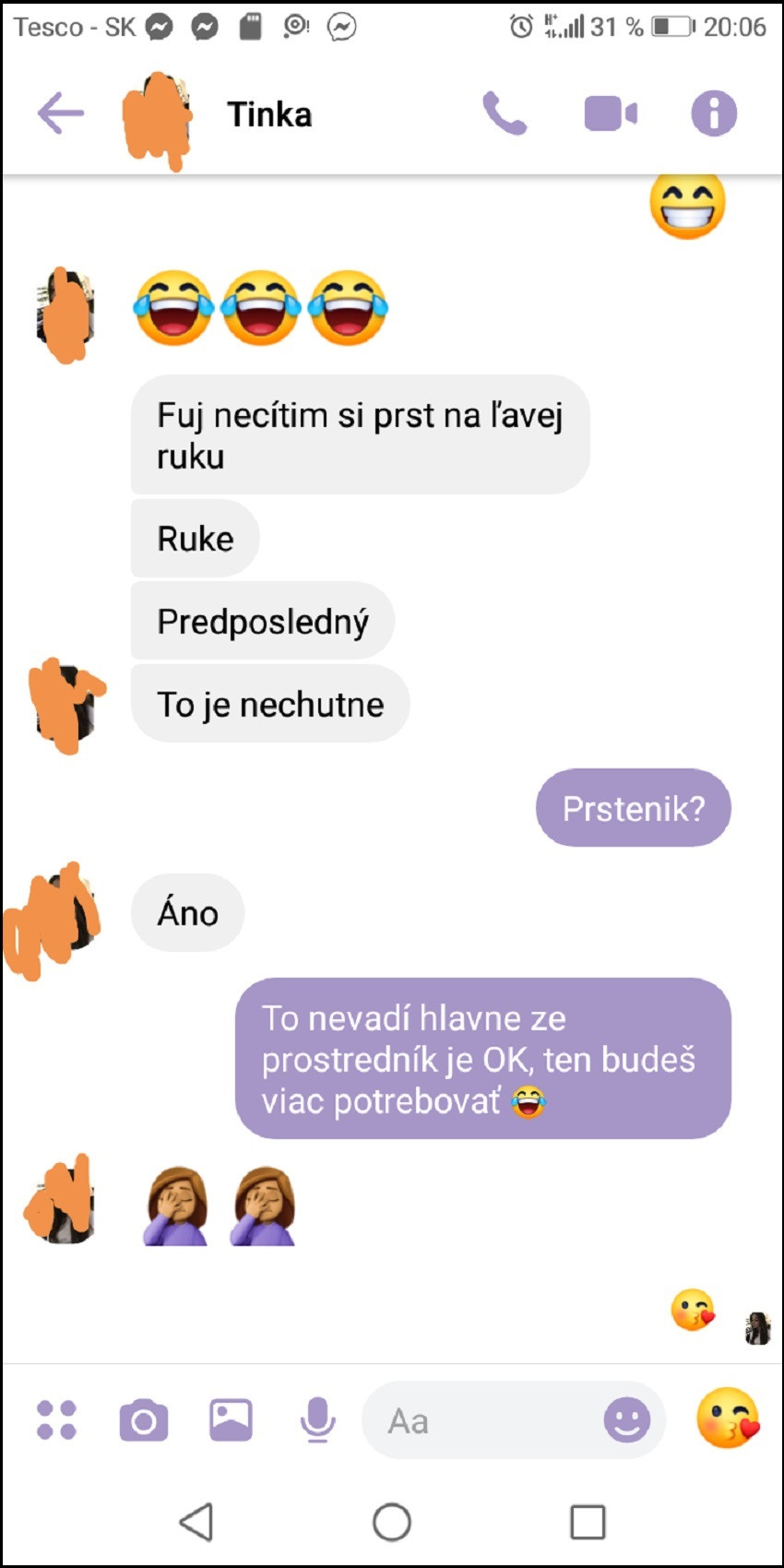This screenshot has width=784, height=1568.
Task: Start a voice call with Tinka
Action: pos(505,113)
